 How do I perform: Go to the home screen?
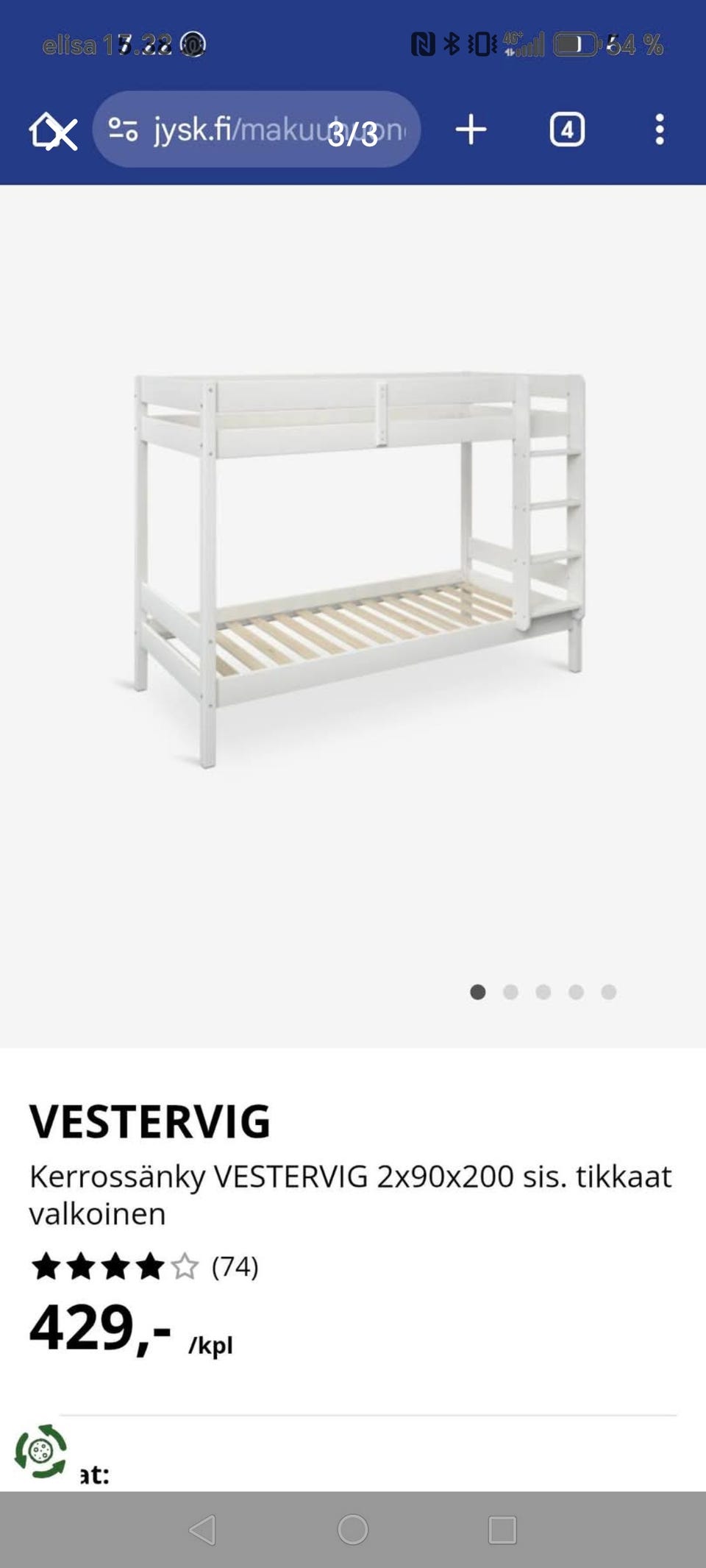pyautogui.click(x=353, y=1530)
